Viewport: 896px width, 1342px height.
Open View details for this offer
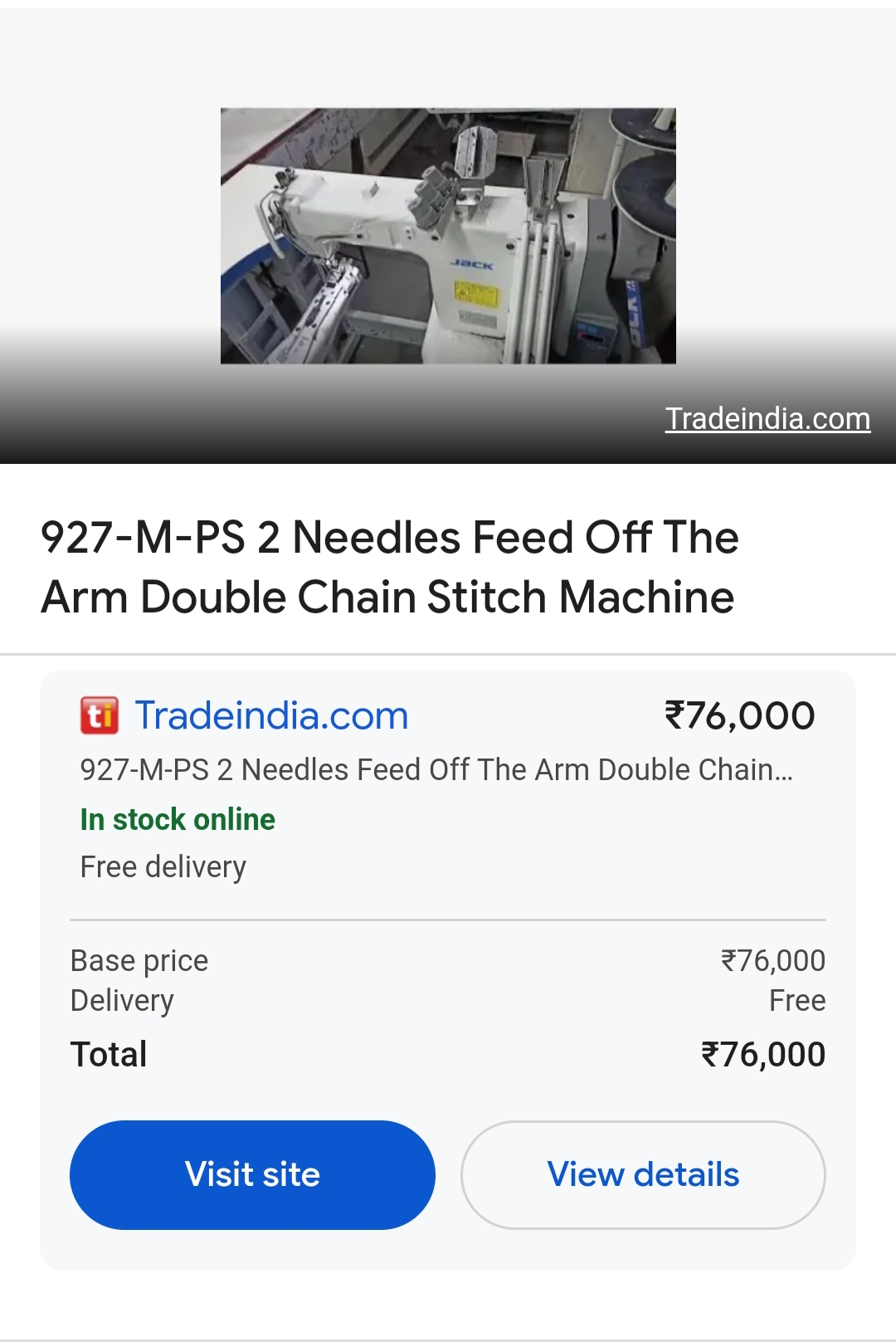(x=643, y=1174)
